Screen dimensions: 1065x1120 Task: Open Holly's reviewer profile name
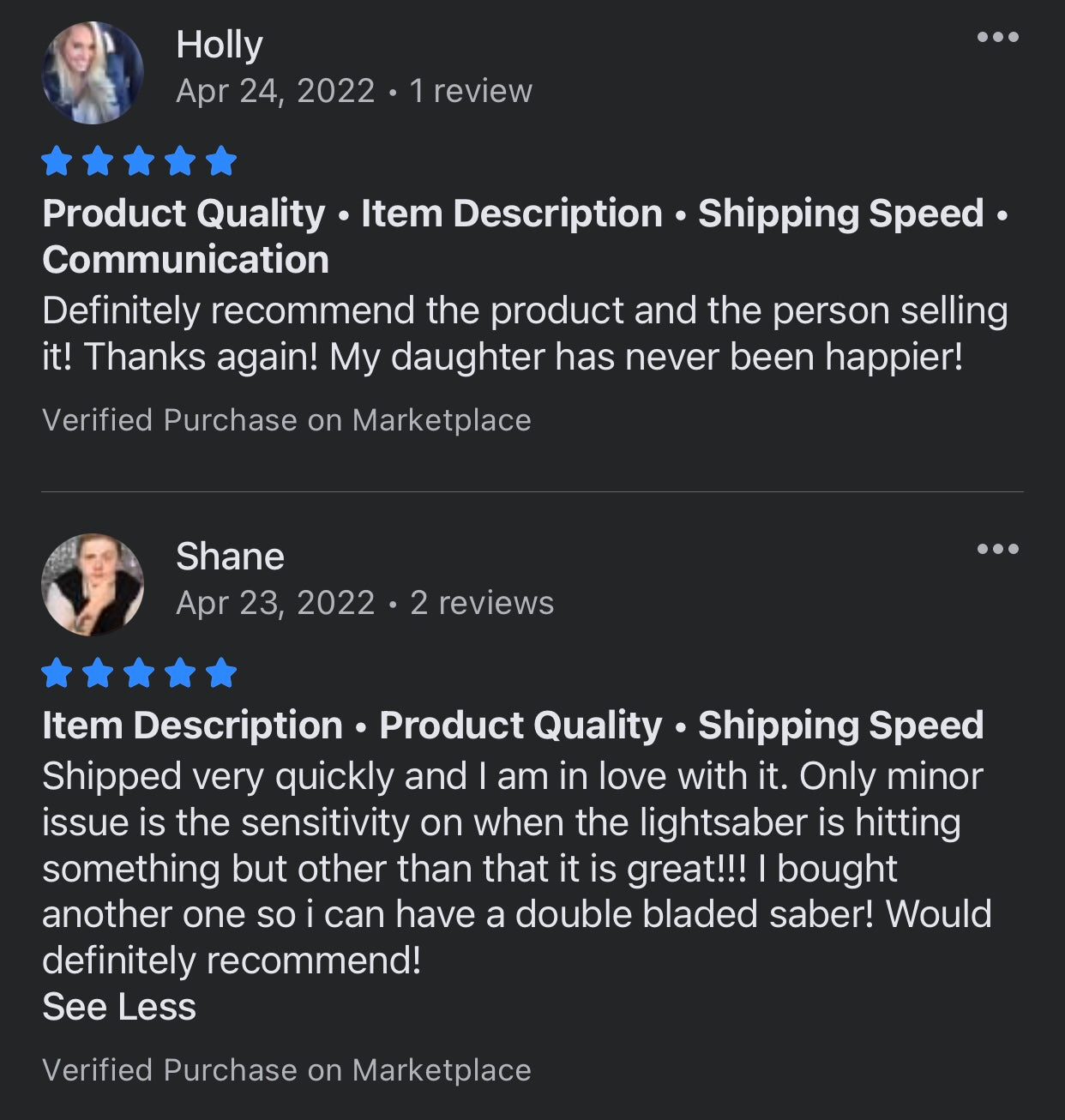pyautogui.click(x=220, y=45)
